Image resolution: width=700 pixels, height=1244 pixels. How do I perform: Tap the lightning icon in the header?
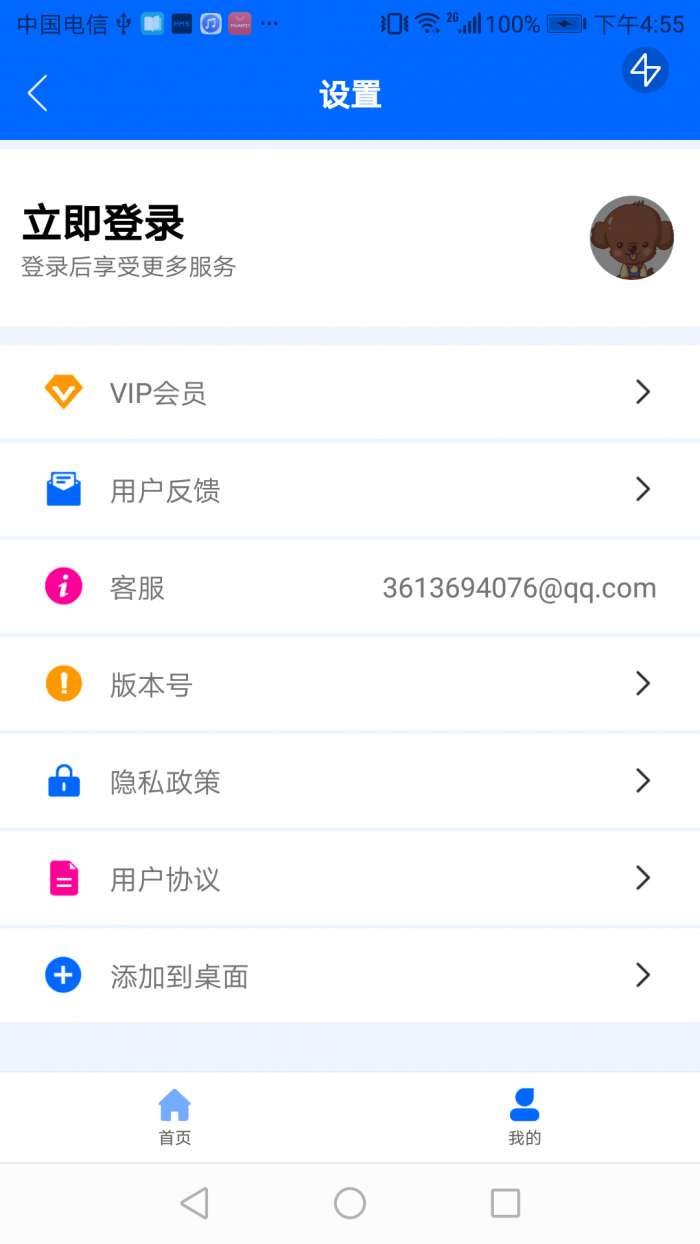pyautogui.click(x=645, y=70)
